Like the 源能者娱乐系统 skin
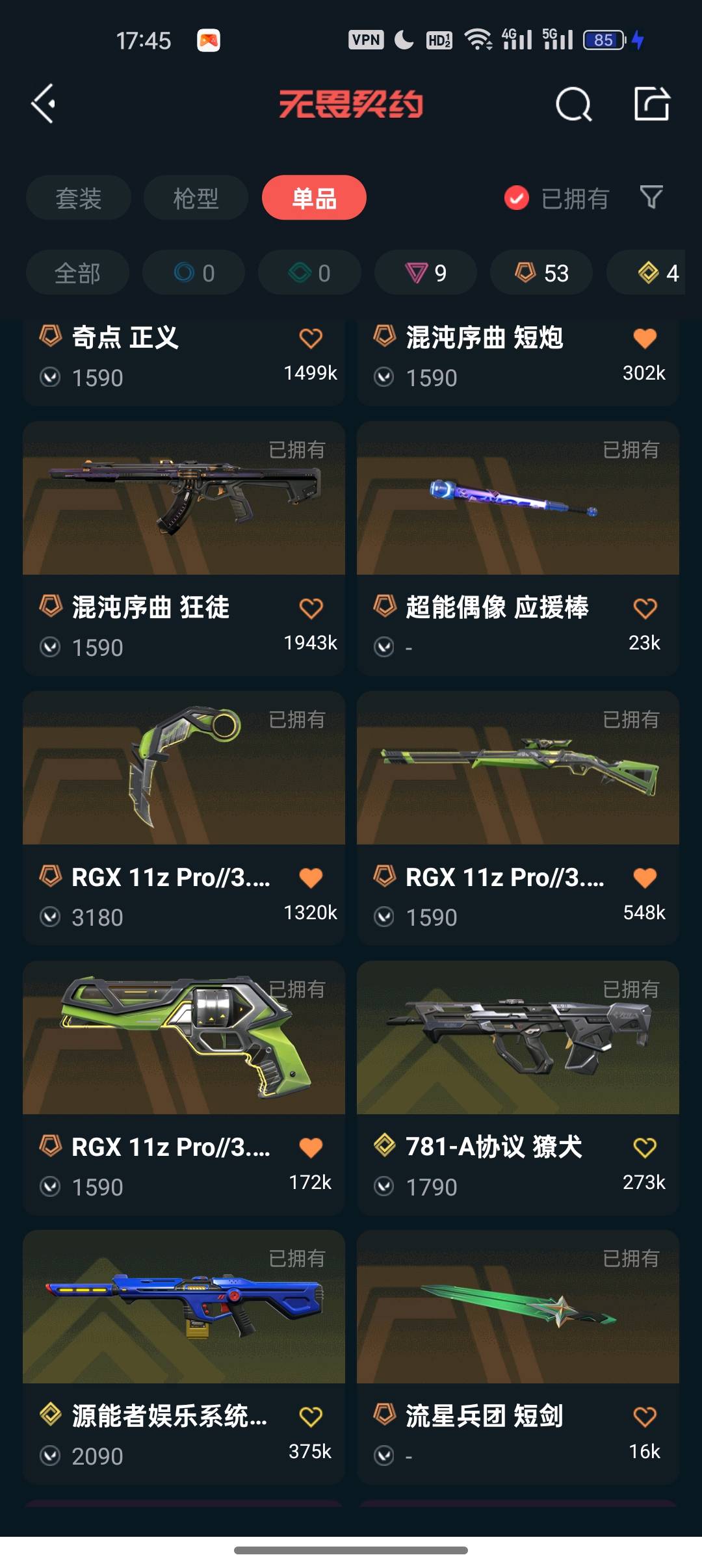Image resolution: width=702 pixels, height=1568 pixels. pyautogui.click(x=311, y=1417)
